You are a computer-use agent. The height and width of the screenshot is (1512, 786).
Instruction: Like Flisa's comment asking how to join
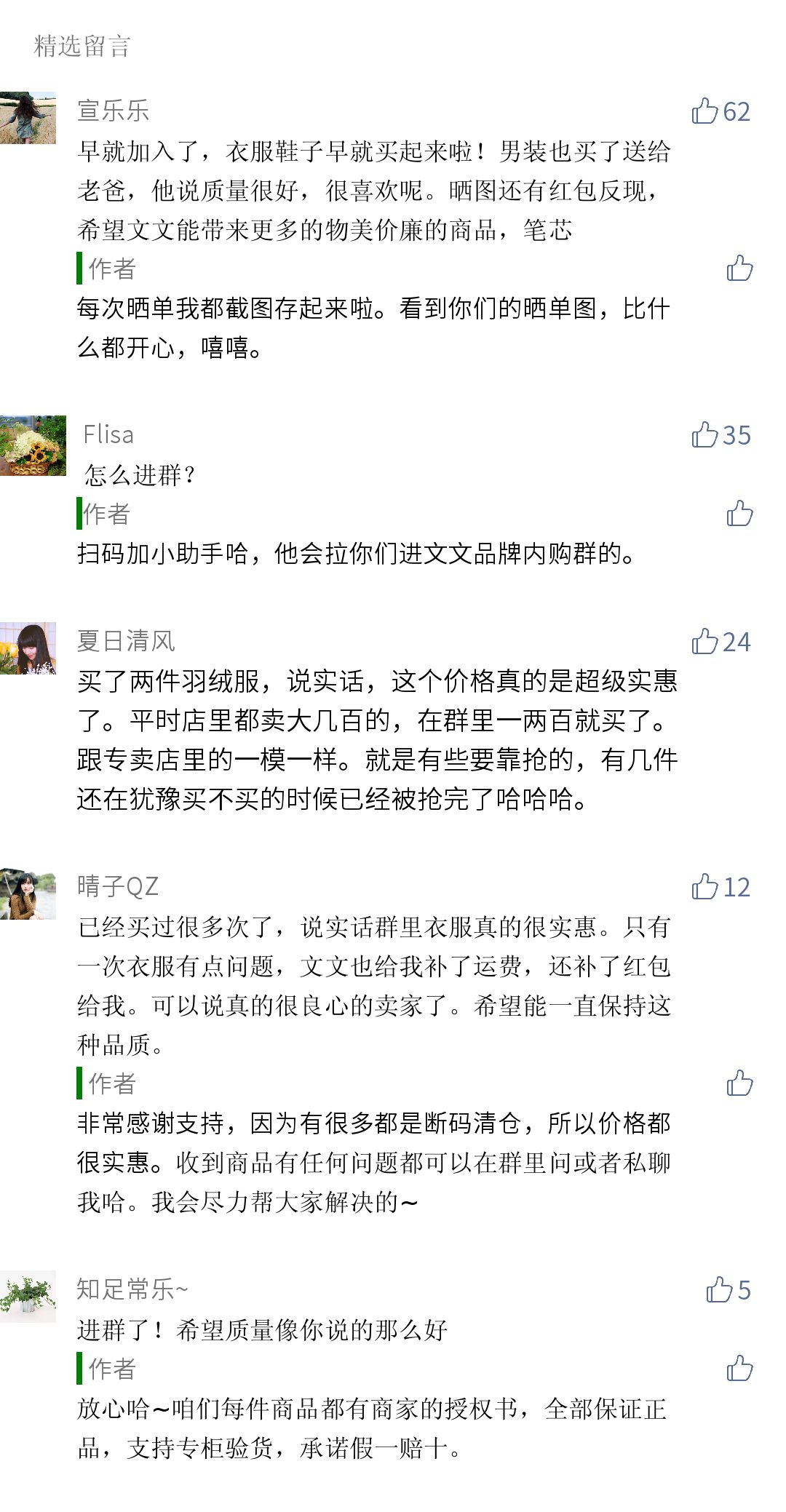pyautogui.click(x=704, y=435)
